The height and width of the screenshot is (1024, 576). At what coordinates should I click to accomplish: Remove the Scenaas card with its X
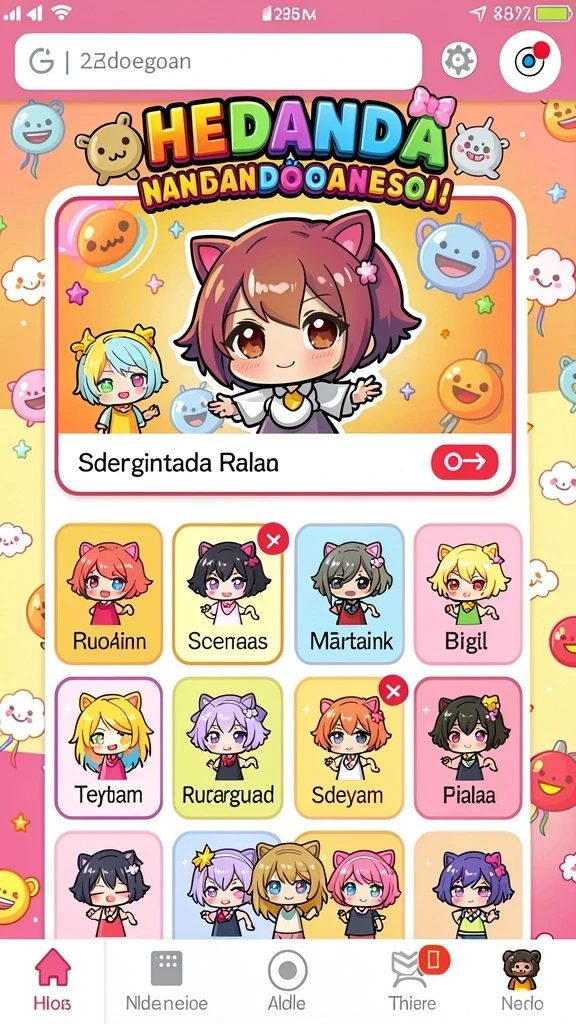click(273, 540)
